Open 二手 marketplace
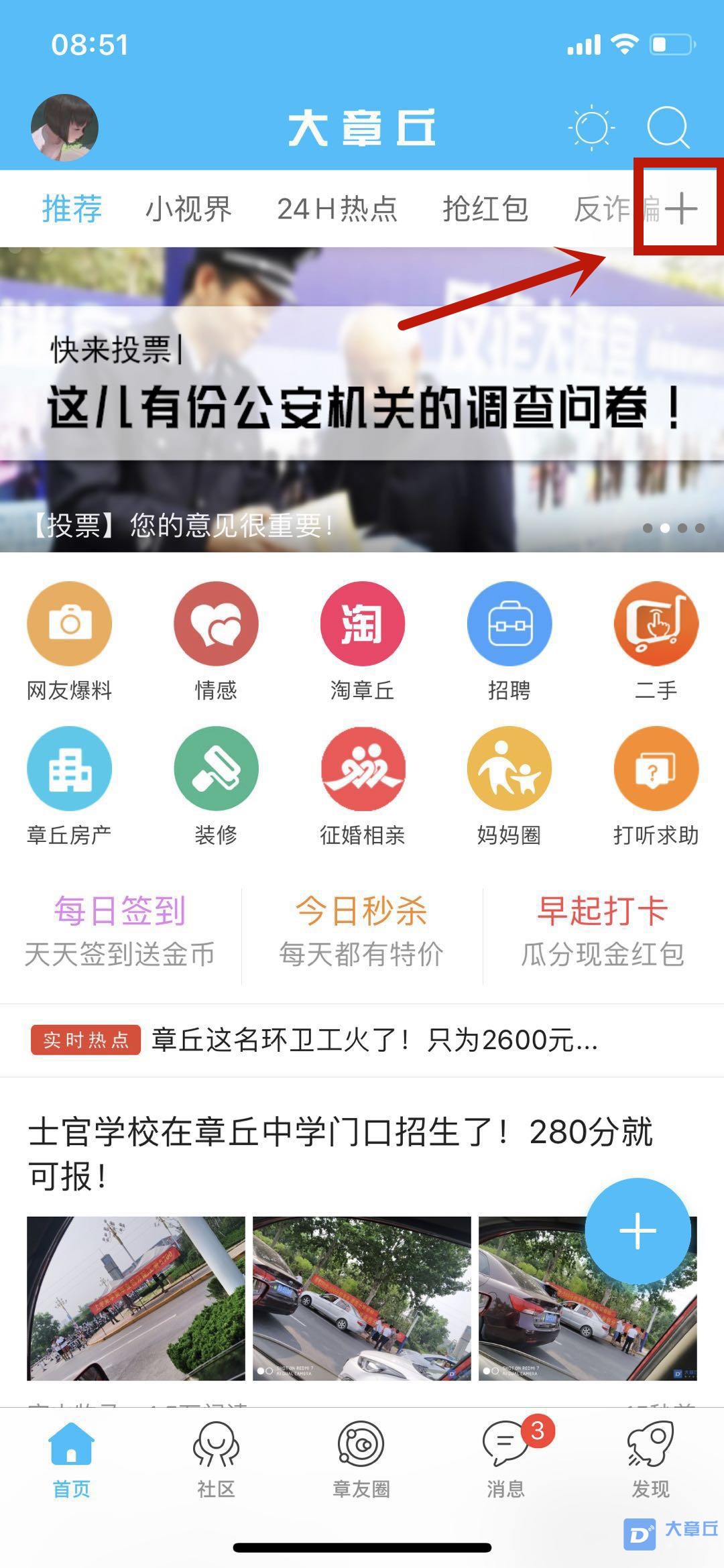Viewport: 724px width, 1568px height. click(656, 640)
